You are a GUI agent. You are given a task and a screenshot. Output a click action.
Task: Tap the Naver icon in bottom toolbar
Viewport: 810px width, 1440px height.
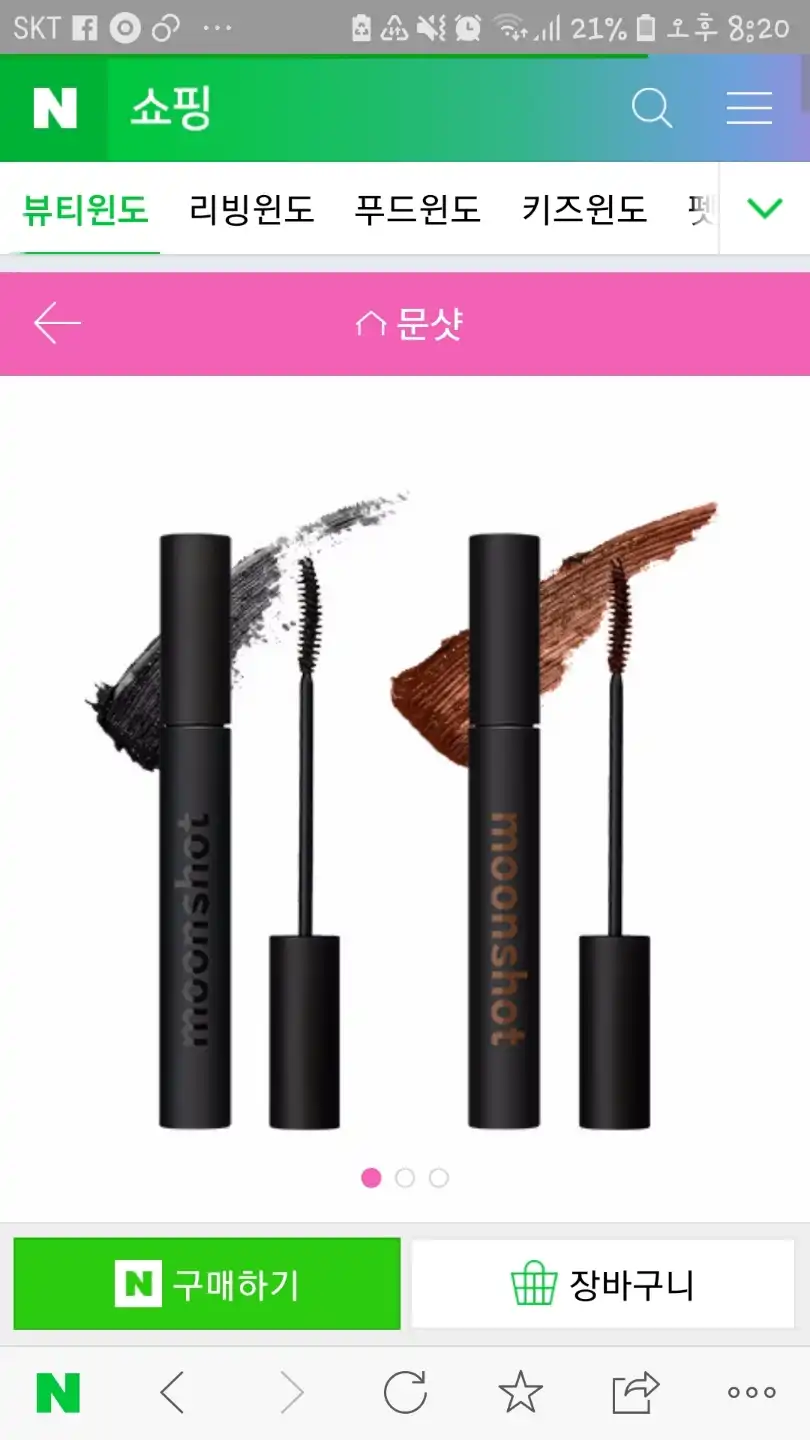click(58, 1392)
